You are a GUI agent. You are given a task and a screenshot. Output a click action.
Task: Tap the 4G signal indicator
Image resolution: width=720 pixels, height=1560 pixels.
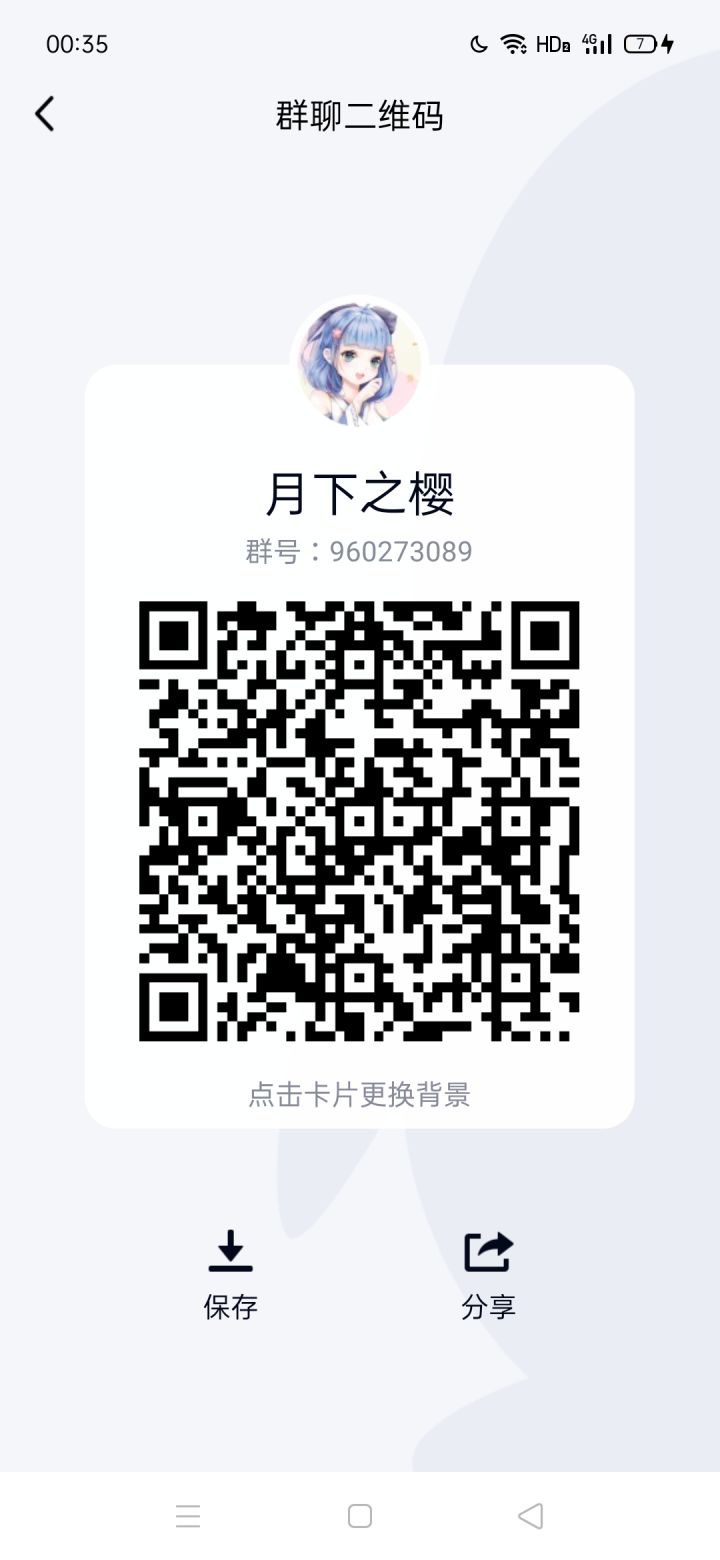597,44
